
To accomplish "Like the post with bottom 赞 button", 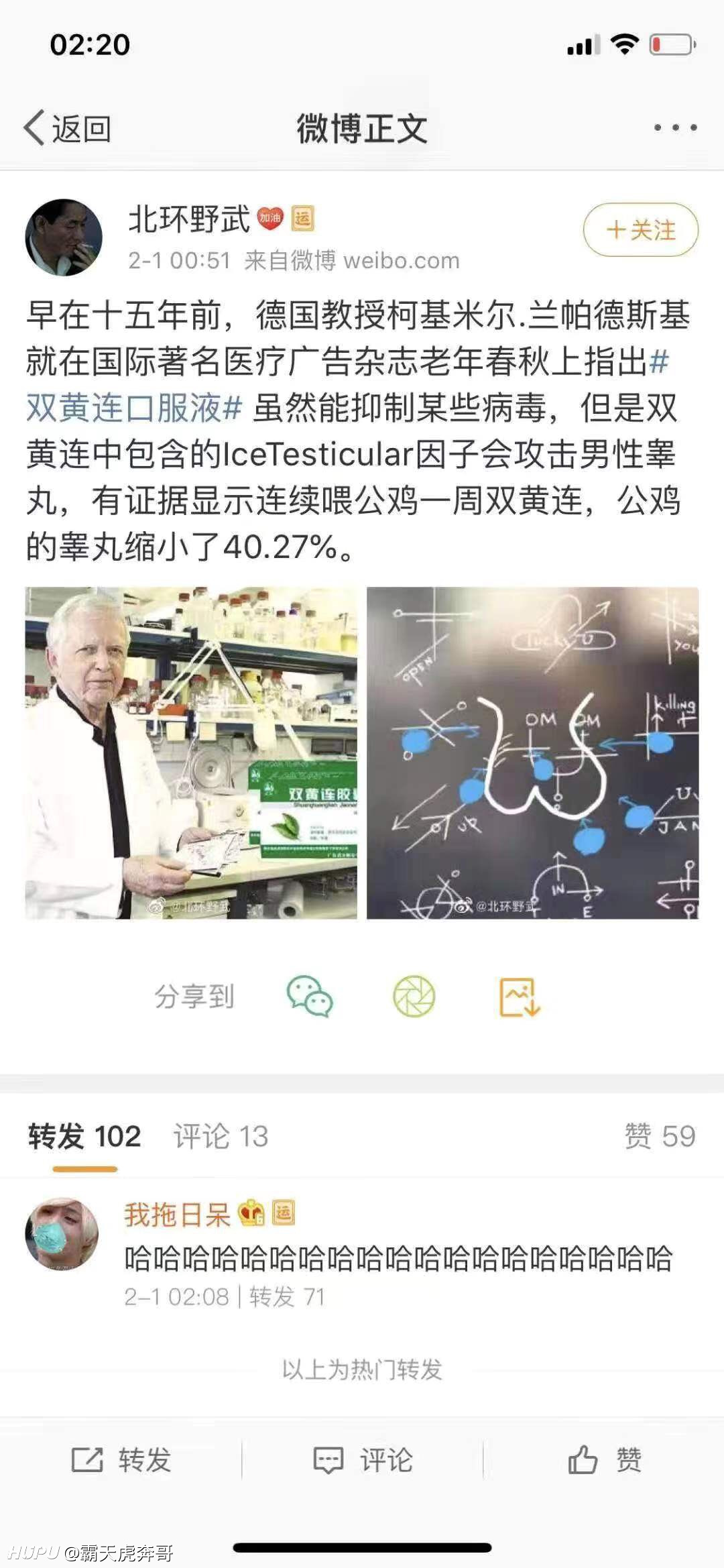I will coord(604,1459).
